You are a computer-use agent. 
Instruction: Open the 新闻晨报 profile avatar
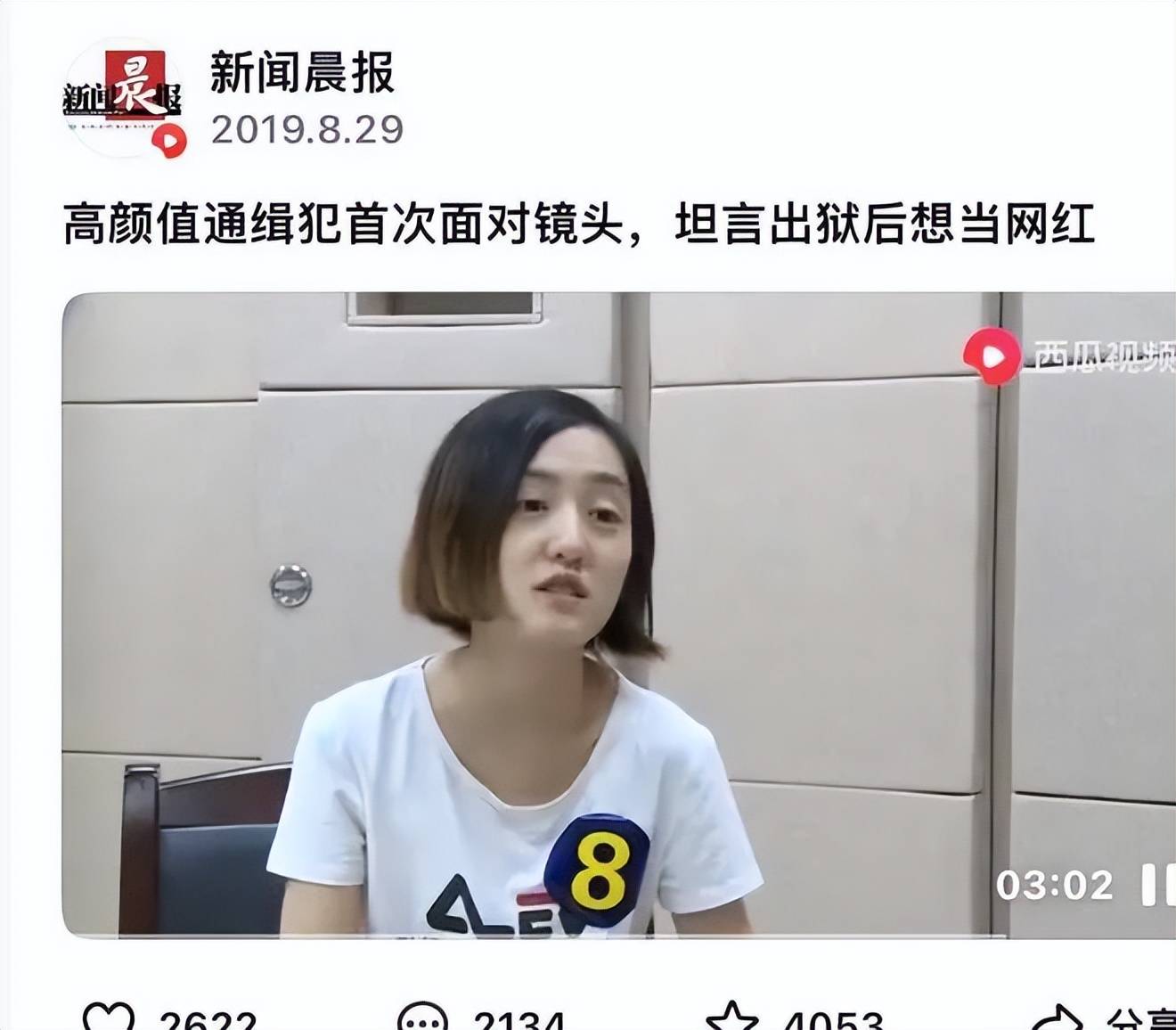click(x=124, y=98)
